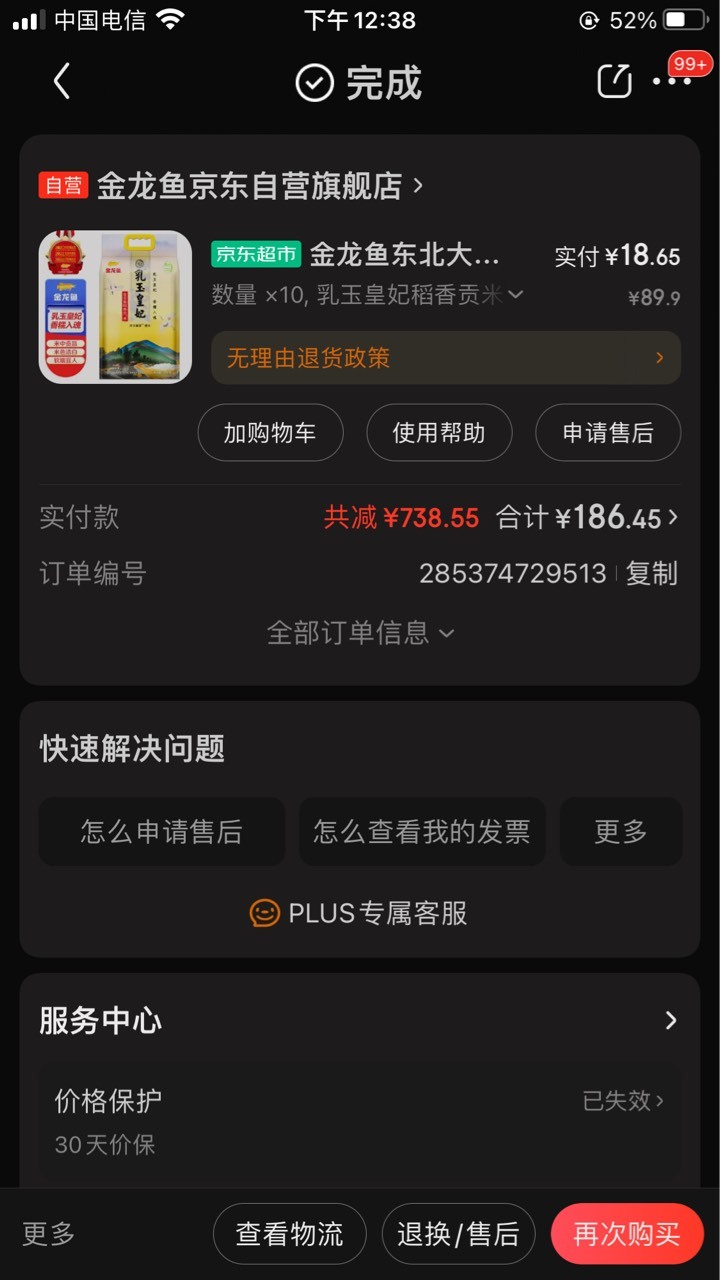Tap 再次购买 to reorder
Viewport: 720px width, 1280px height.
(x=627, y=1234)
